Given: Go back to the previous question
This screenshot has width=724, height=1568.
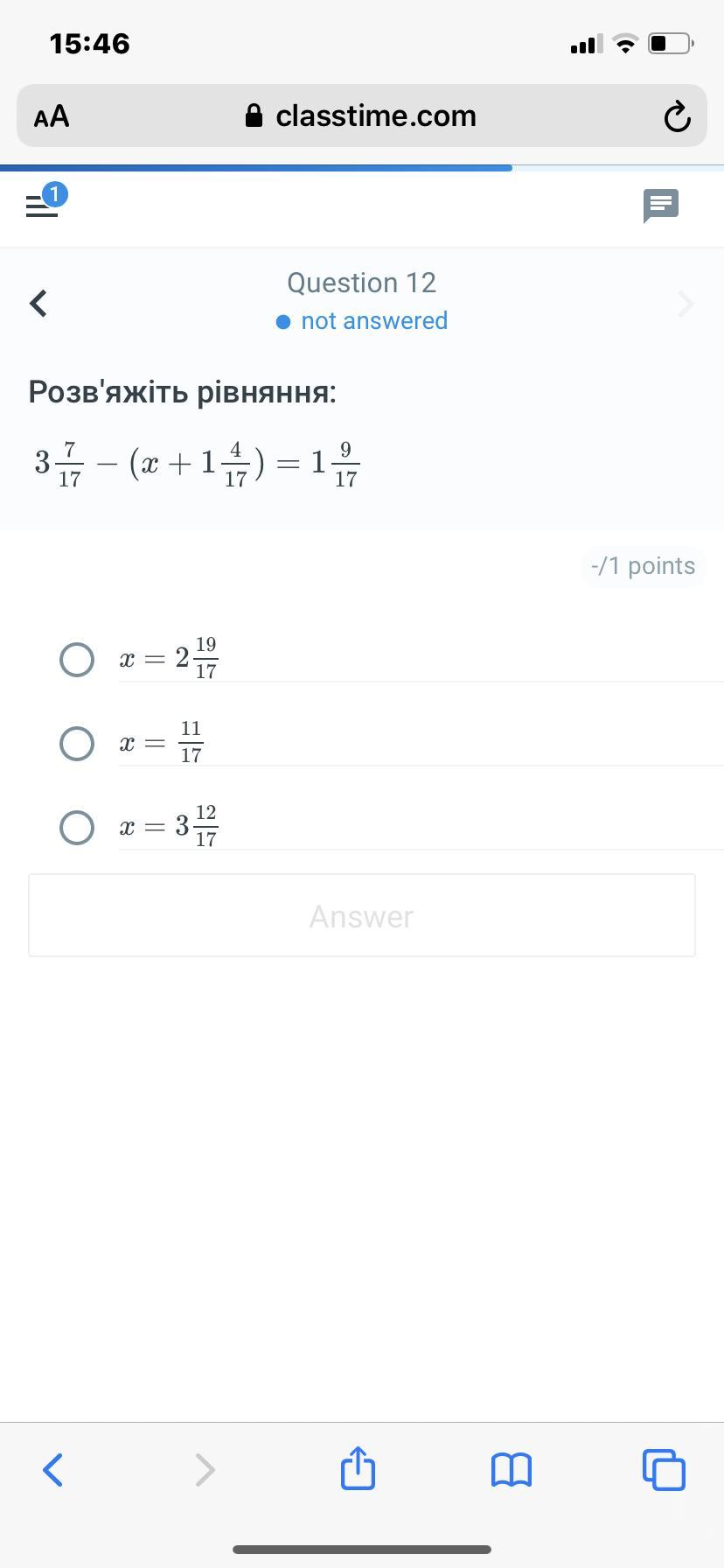Looking at the screenshot, I should [x=38, y=304].
